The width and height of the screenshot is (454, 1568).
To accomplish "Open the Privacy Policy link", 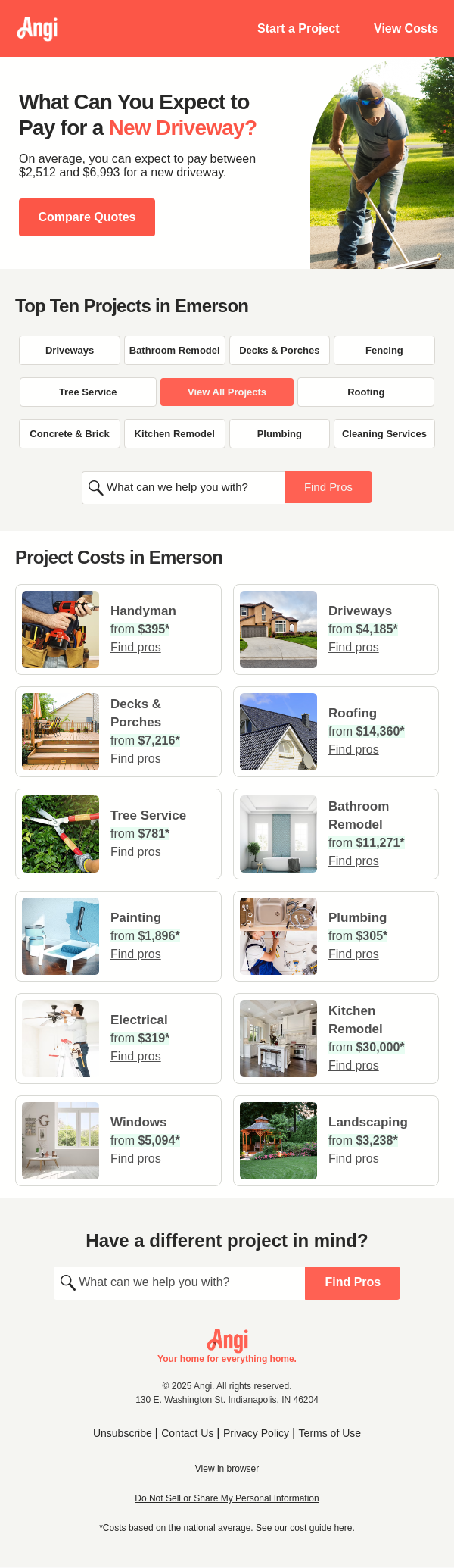I will tap(257, 1433).
